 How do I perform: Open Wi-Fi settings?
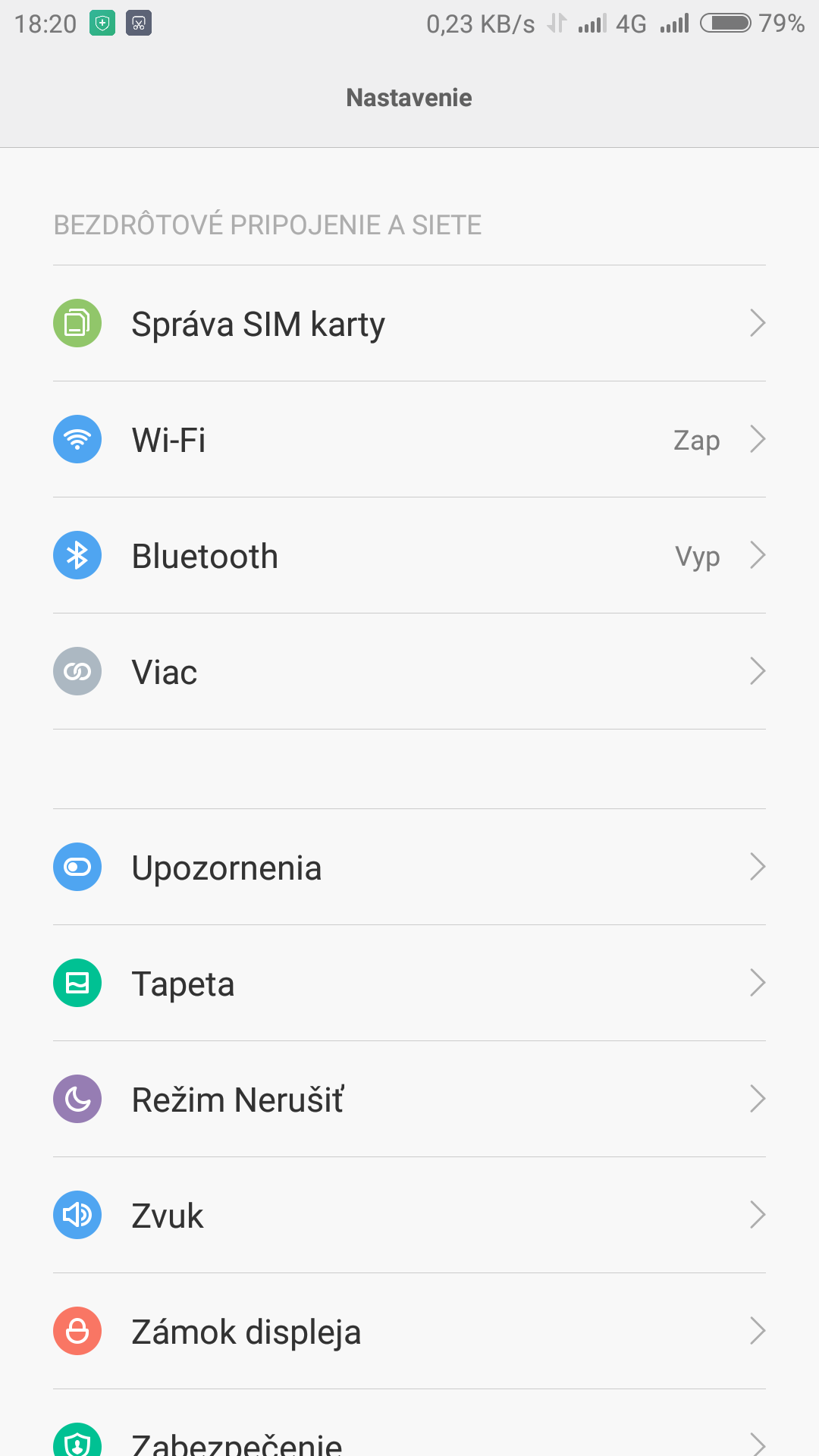click(x=409, y=440)
